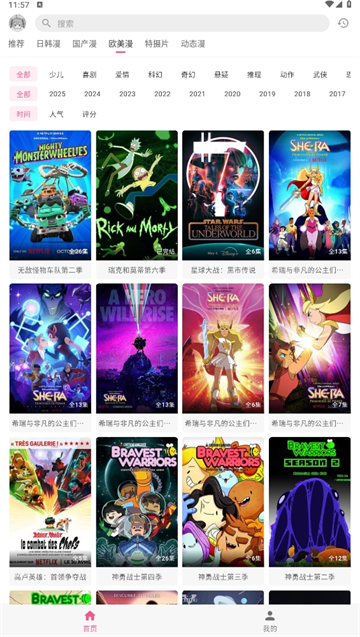The height and width of the screenshot is (637, 360).
Task: Tap the 搜索 search box
Action: coord(182,23)
